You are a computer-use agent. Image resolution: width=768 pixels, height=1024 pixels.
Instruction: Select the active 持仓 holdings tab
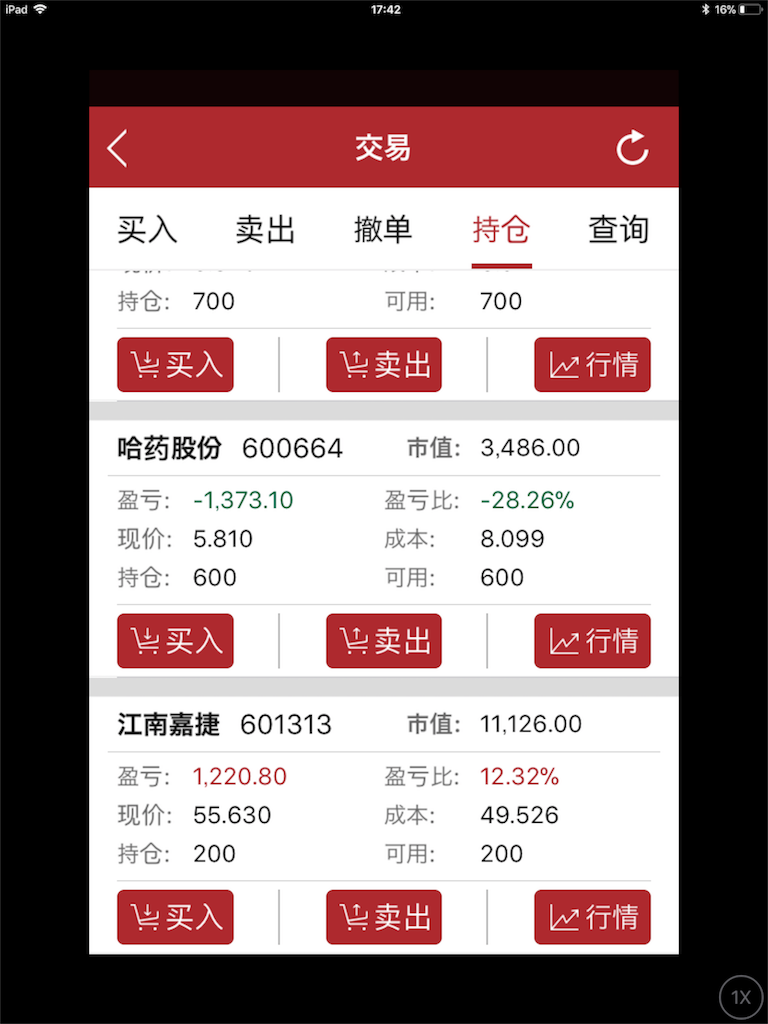point(501,229)
